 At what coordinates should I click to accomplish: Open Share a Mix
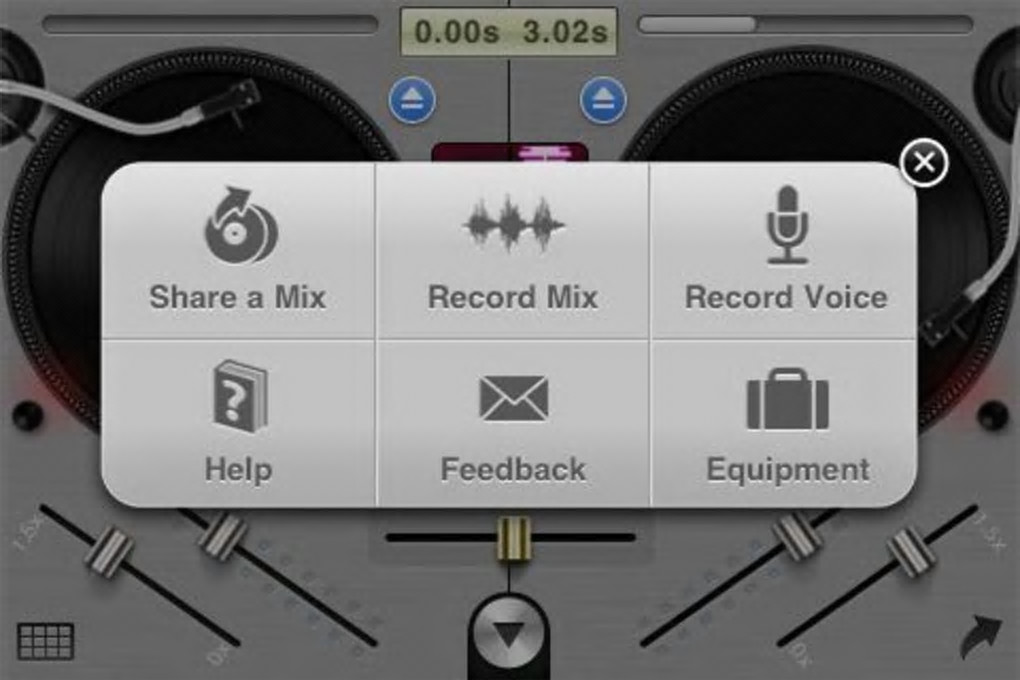238,251
